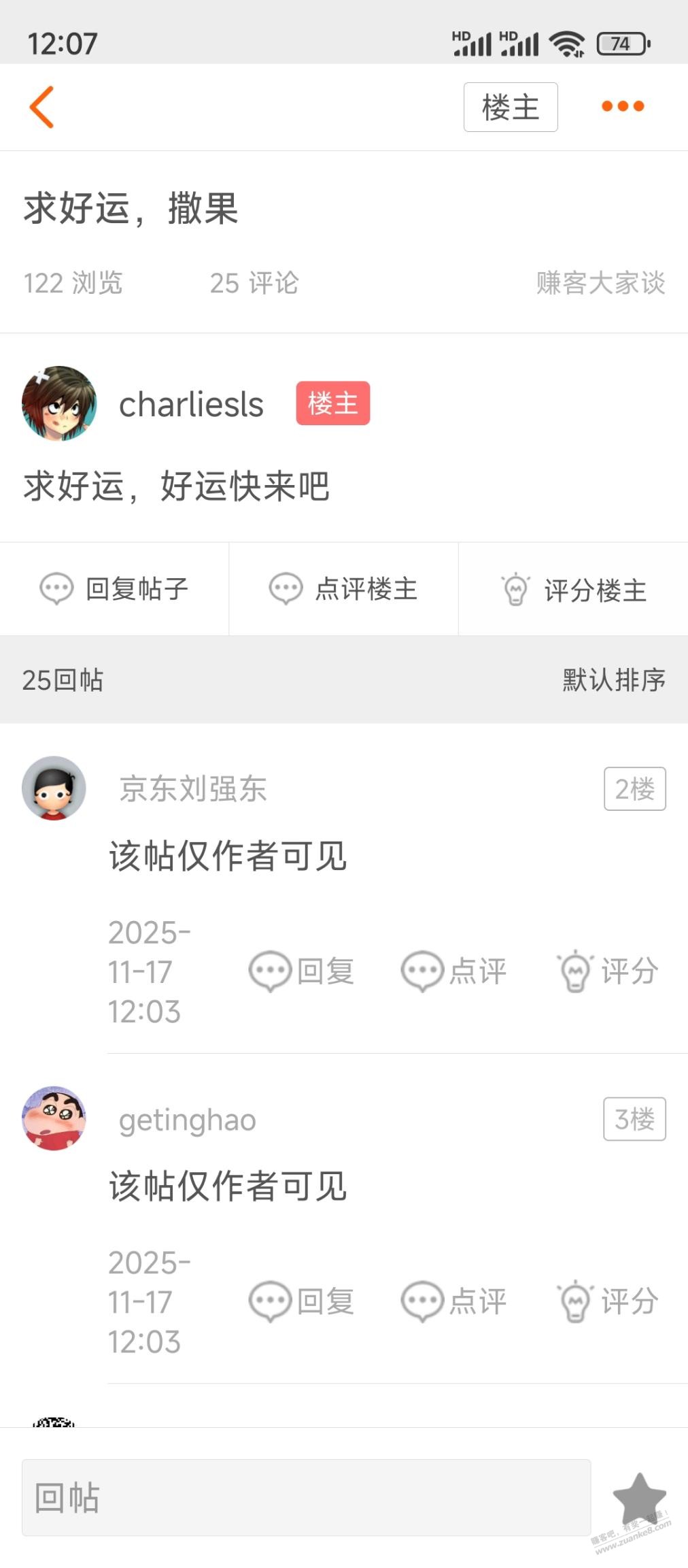Tap 回复帖子 to reply to the thread
Image resolution: width=688 pixels, height=1568 pixels.
[x=114, y=589]
